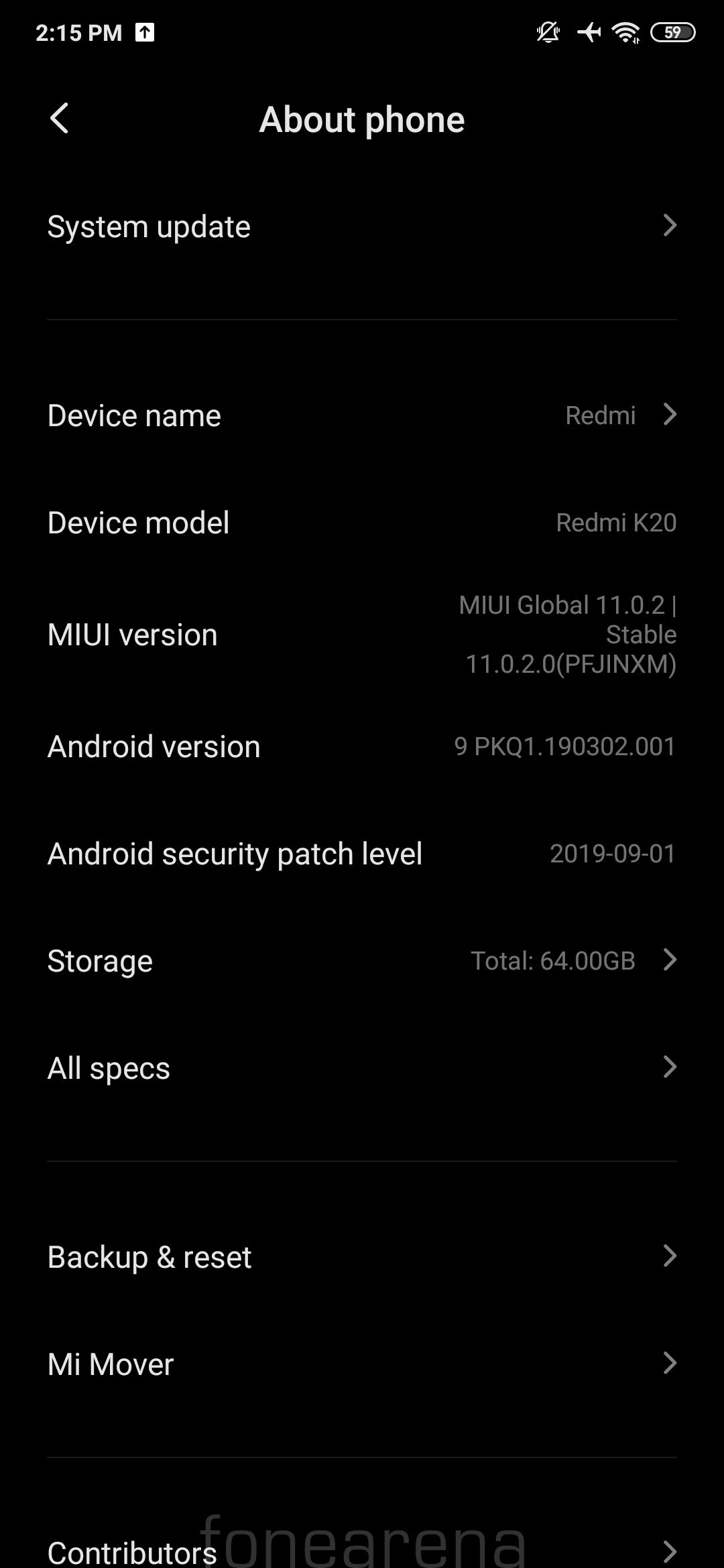Go back from About phone
The image size is (724, 1568).
point(60,119)
